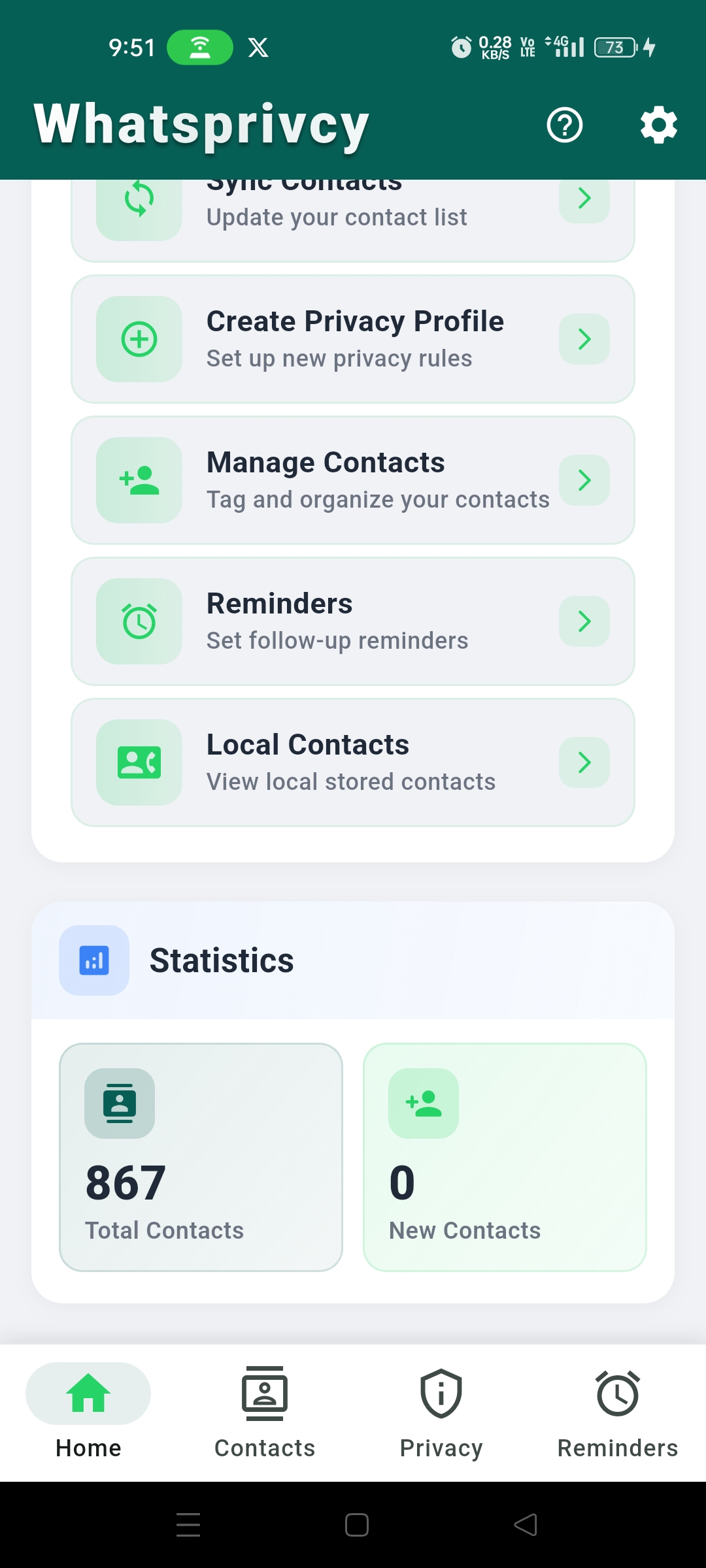Select the Create Privacy Profile plus icon
Viewport: 706px width, 1568px height.
pyautogui.click(x=139, y=338)
